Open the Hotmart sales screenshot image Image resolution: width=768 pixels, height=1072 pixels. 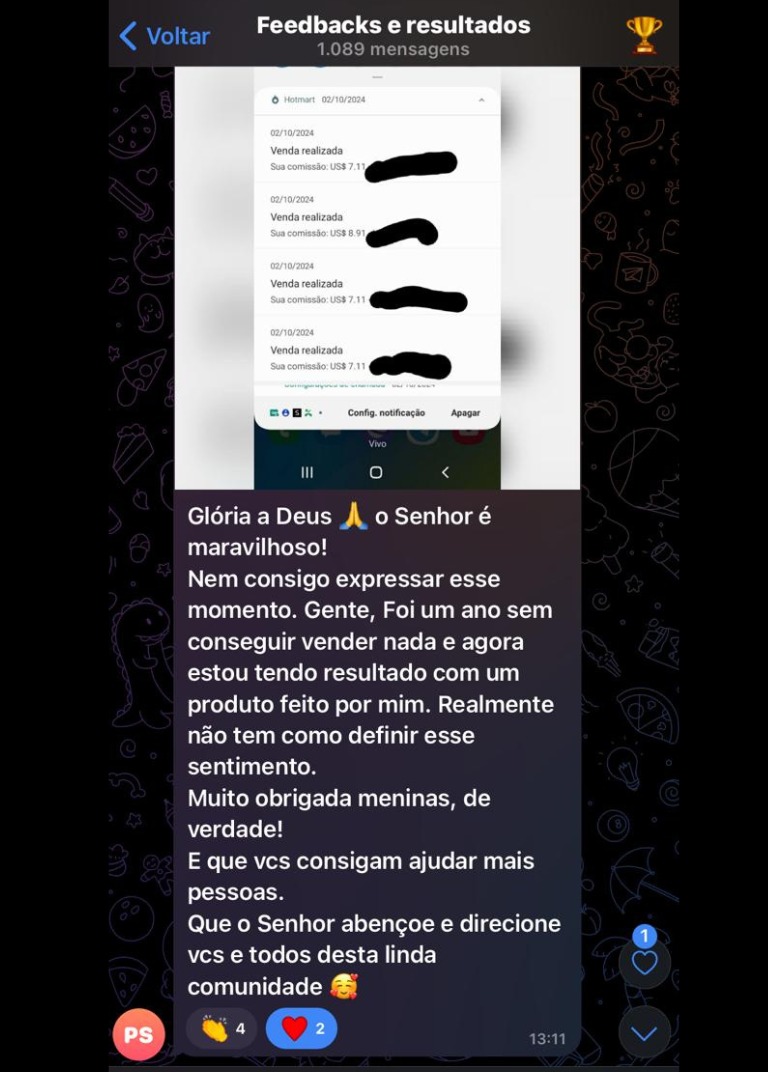377,278
